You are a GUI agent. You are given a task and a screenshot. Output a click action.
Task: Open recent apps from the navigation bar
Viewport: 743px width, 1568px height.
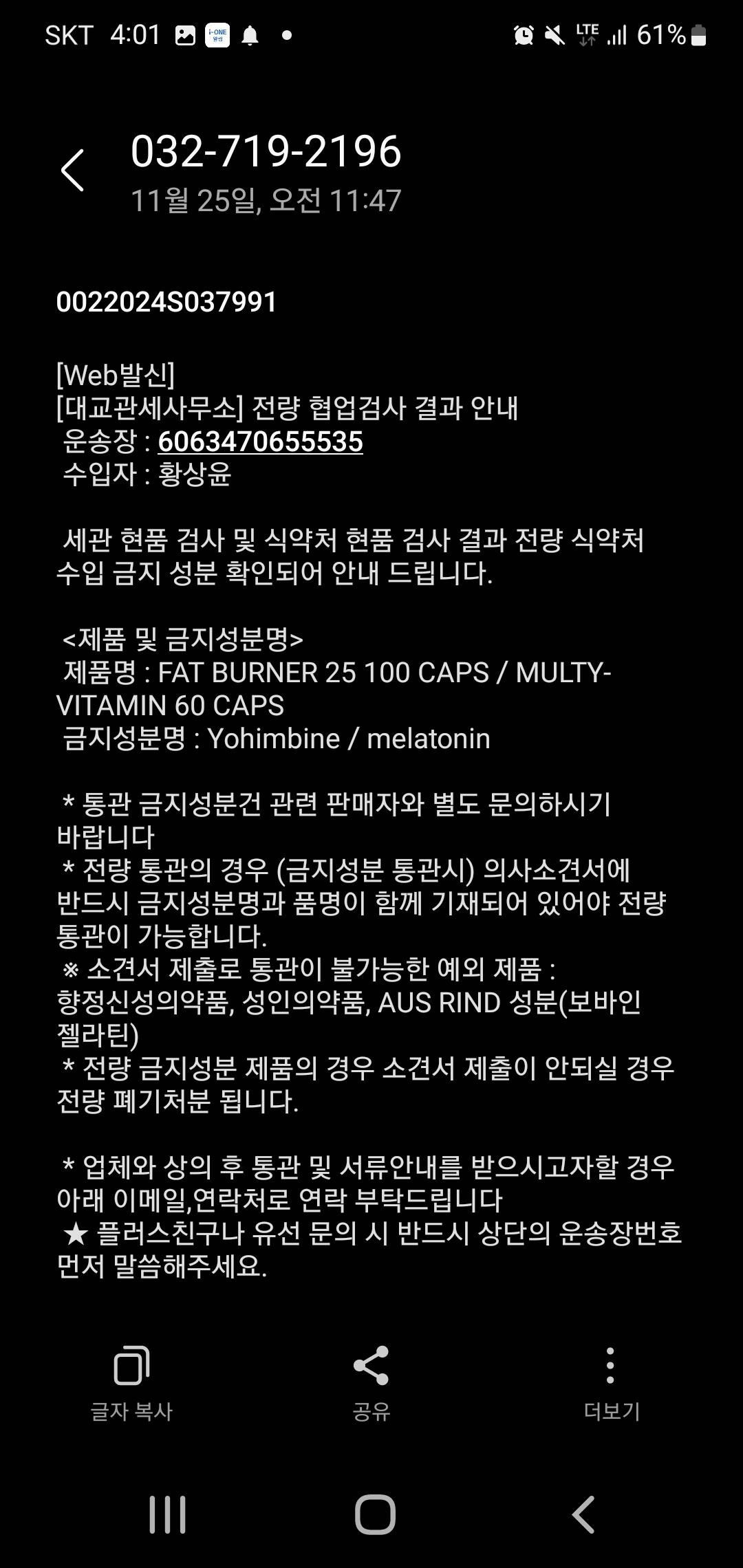click(167, 1514)
